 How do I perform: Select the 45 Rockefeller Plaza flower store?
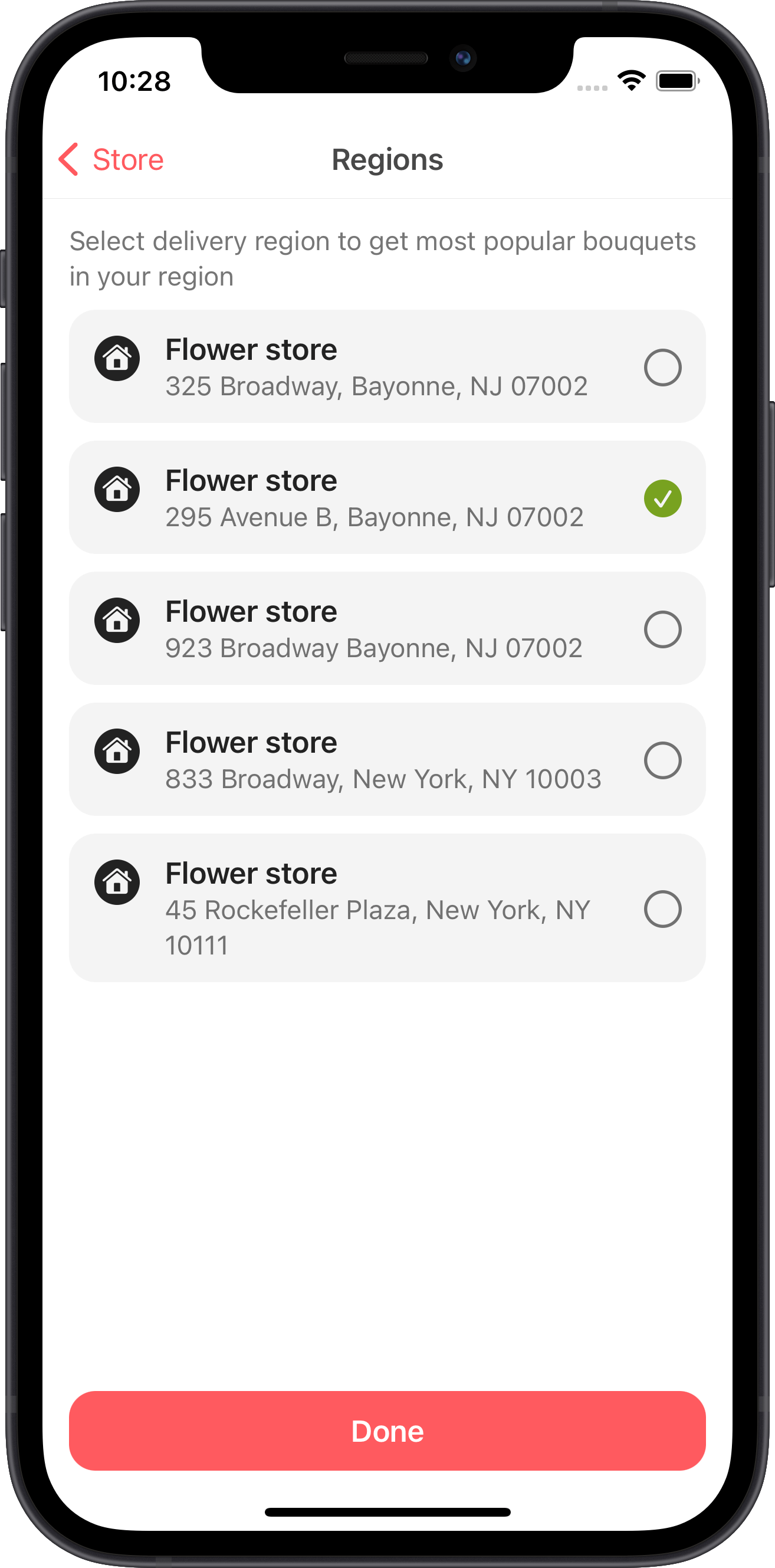point(662,909)
